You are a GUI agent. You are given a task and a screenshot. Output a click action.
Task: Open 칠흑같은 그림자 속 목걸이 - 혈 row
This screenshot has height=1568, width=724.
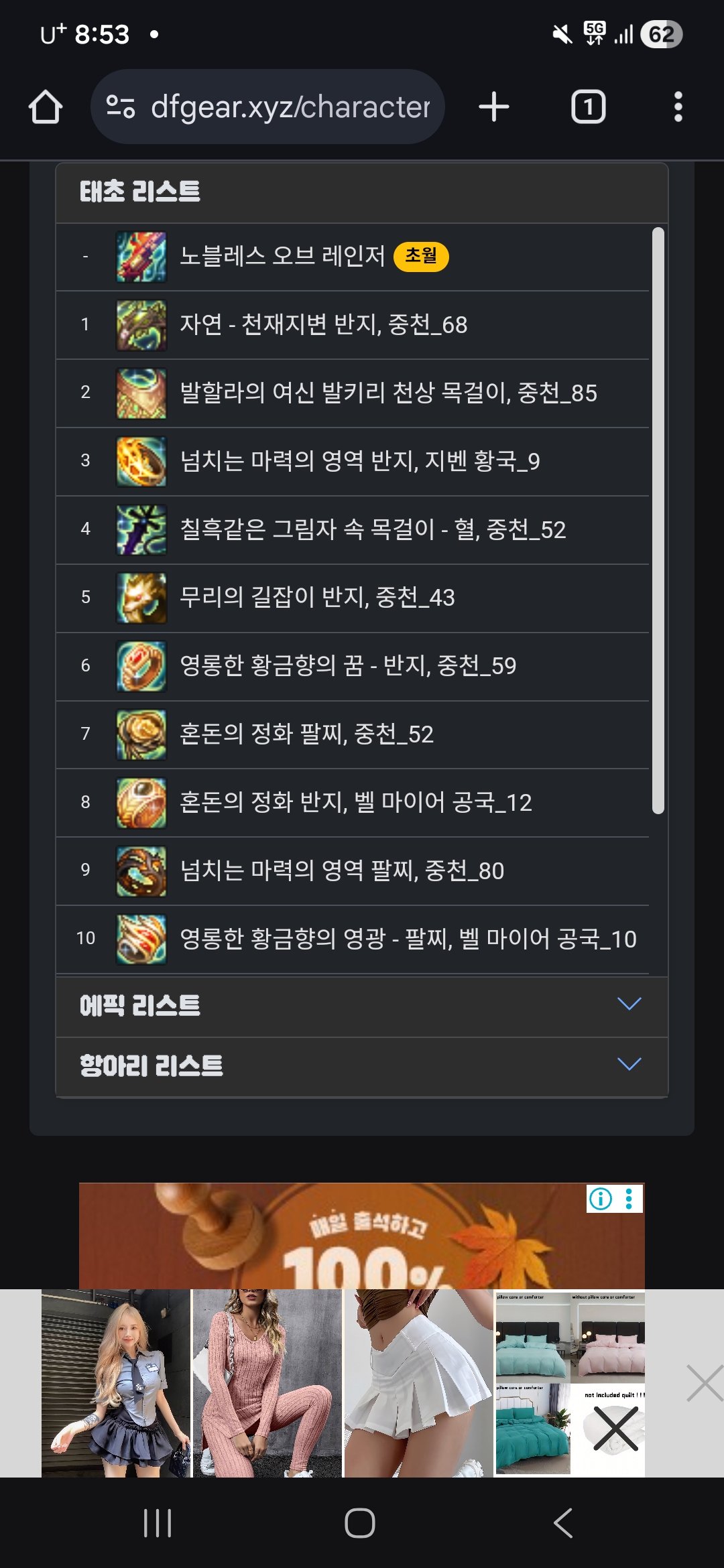point(372,530)
